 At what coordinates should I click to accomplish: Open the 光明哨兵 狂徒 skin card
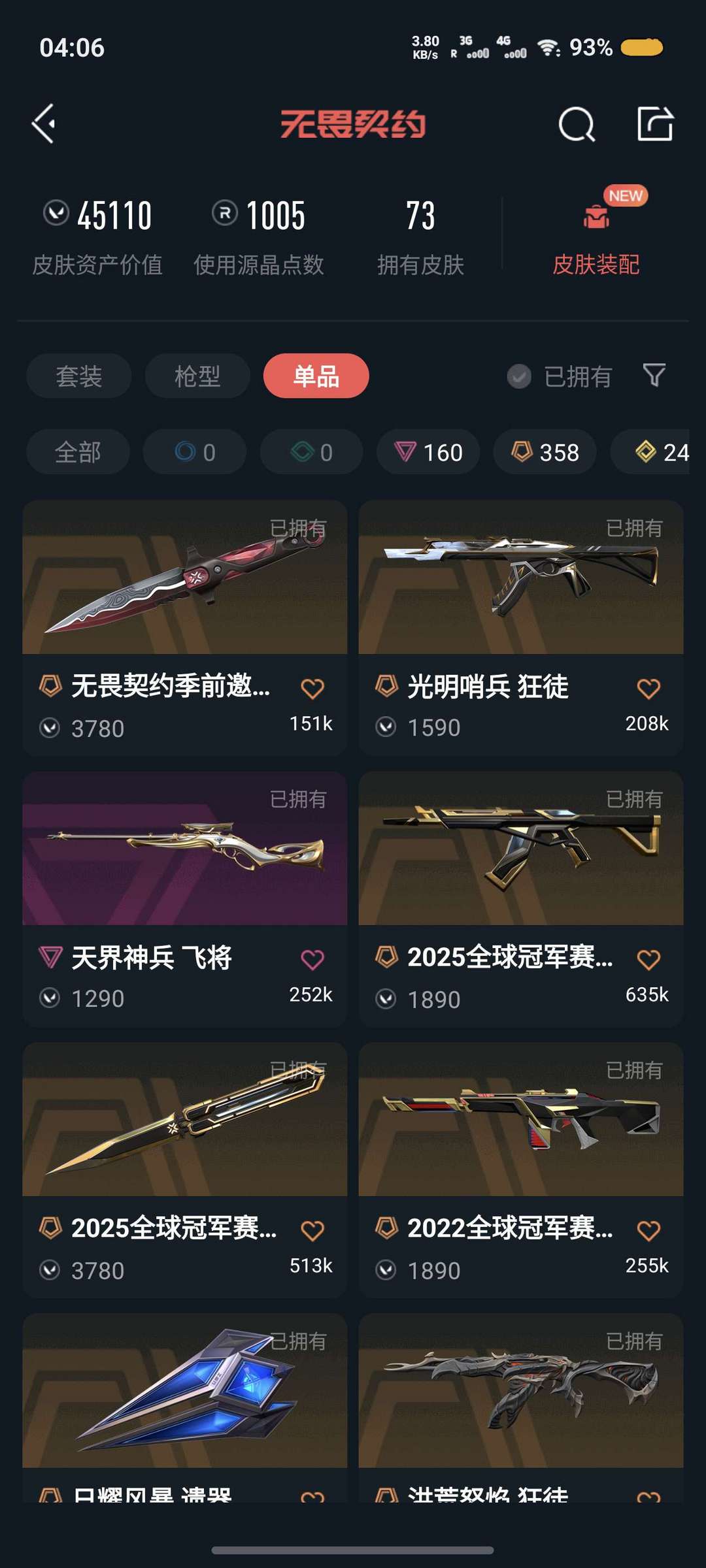coord(521,628)
